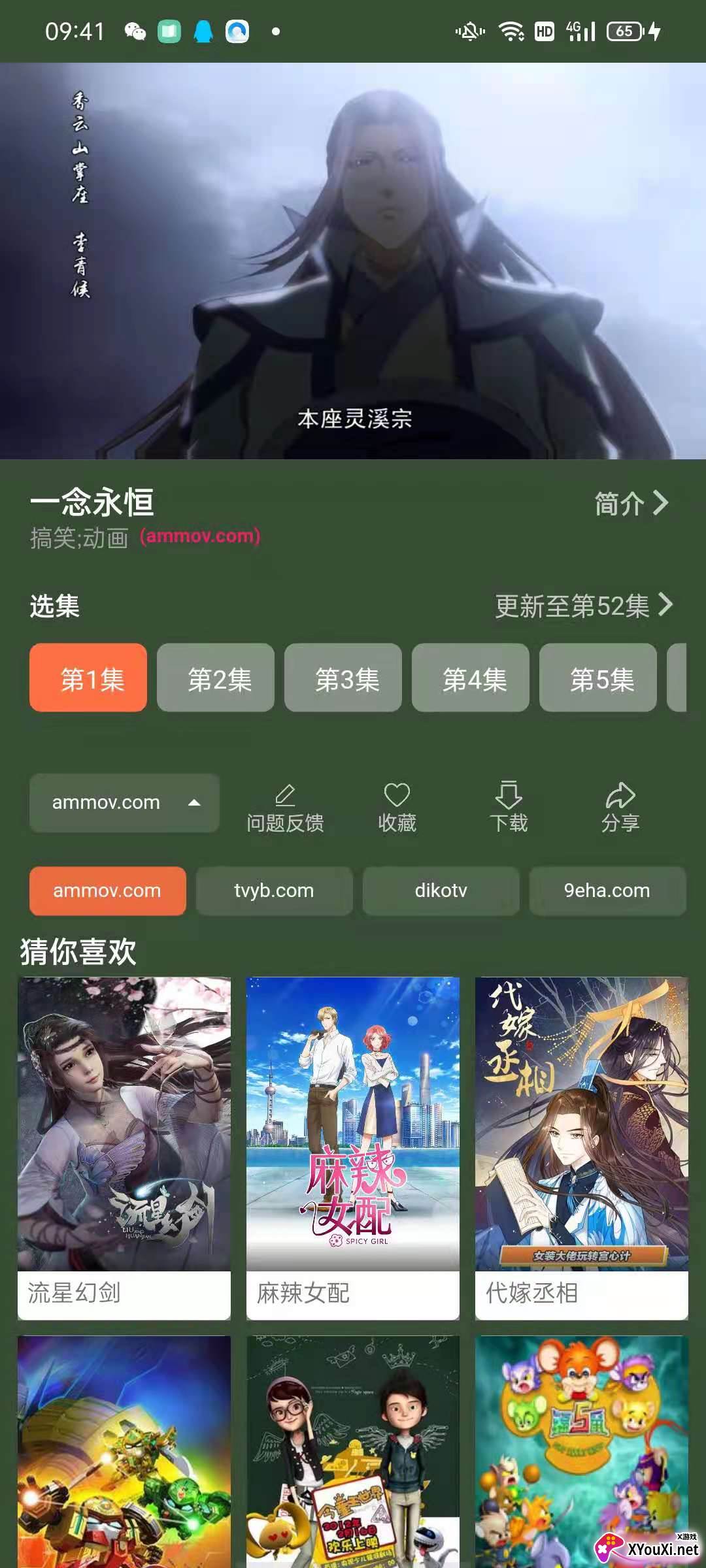
Task: Select the highlighted episode 第1集
Action: tap(88, 678)
